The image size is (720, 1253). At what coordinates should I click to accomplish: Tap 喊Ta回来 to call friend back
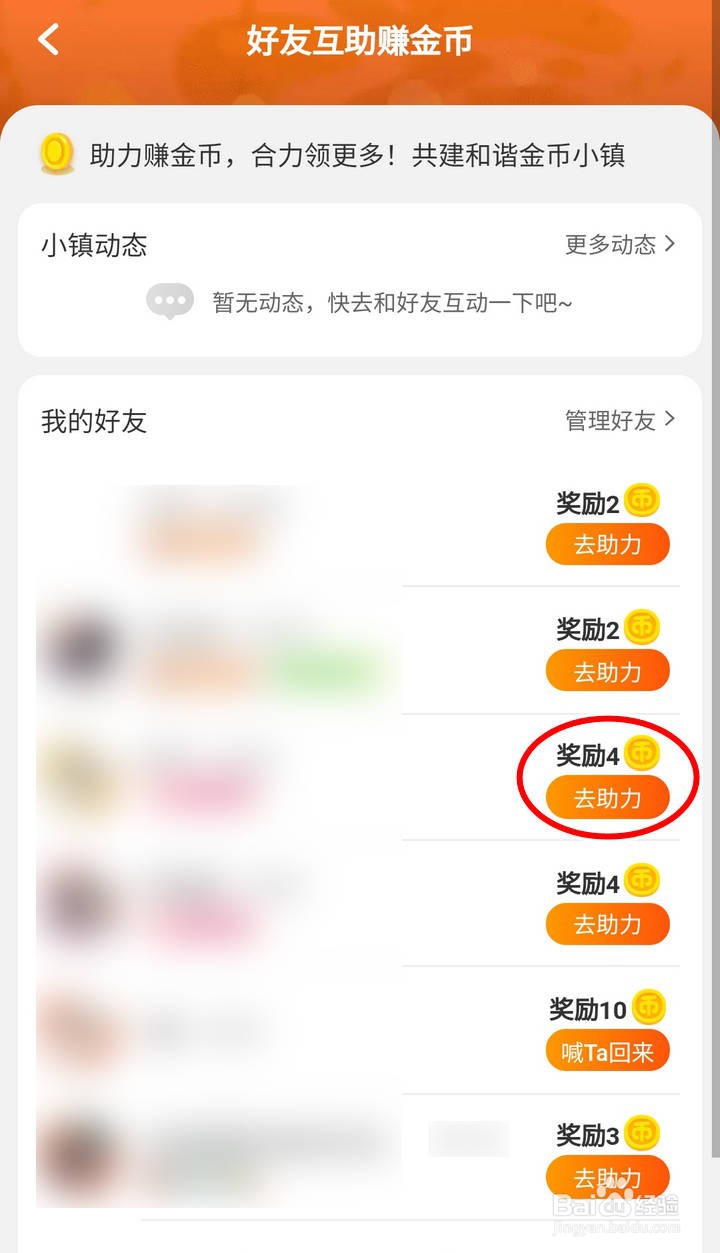tap(607, 1051)
